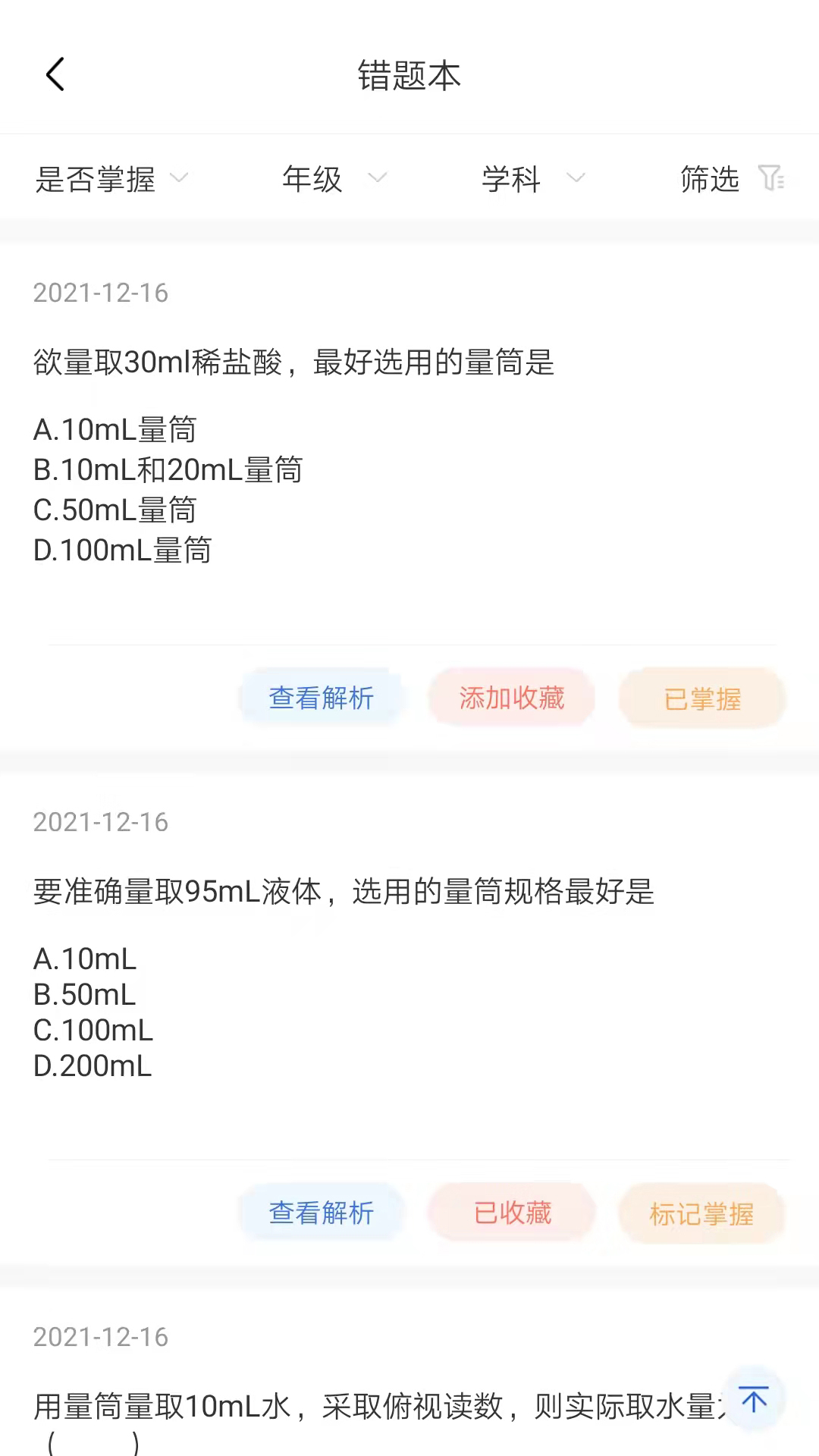The image size is (819, 1456).
Task: Tap 查看解析 under the 30ml稀盐酸 question
Action: pyautogui.click(x=321, y=698)
